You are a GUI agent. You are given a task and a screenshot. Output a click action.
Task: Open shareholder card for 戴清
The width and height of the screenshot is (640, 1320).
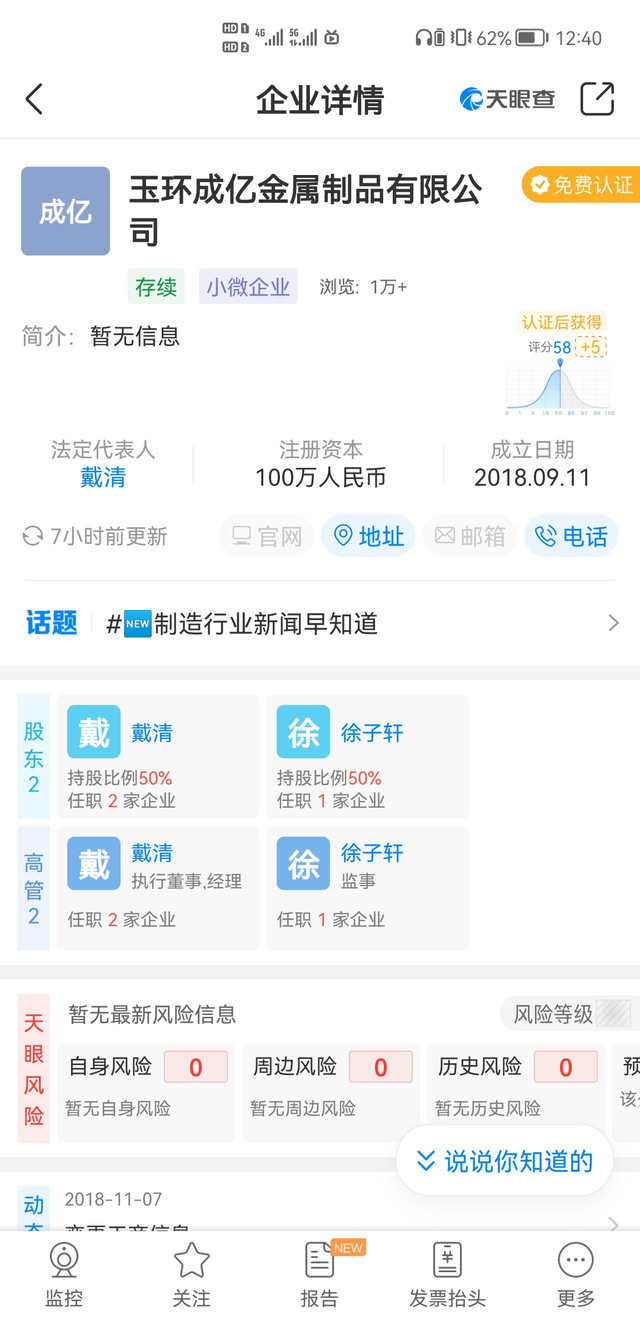[x=158, y=757]
